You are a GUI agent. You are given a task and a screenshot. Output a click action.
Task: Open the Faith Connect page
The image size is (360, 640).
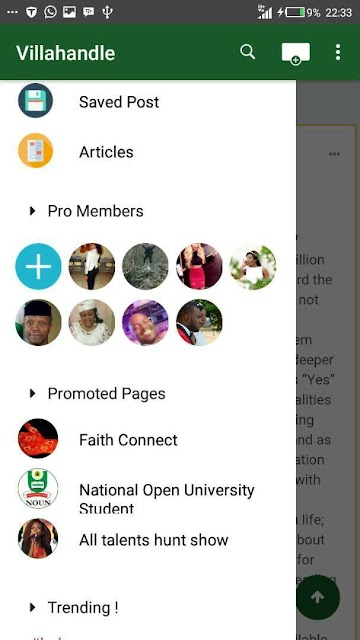click(148, 440)
